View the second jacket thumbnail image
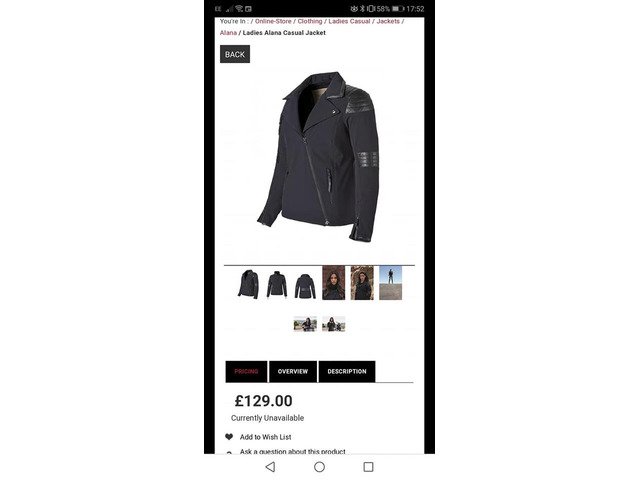 click(x=276, y=283)
